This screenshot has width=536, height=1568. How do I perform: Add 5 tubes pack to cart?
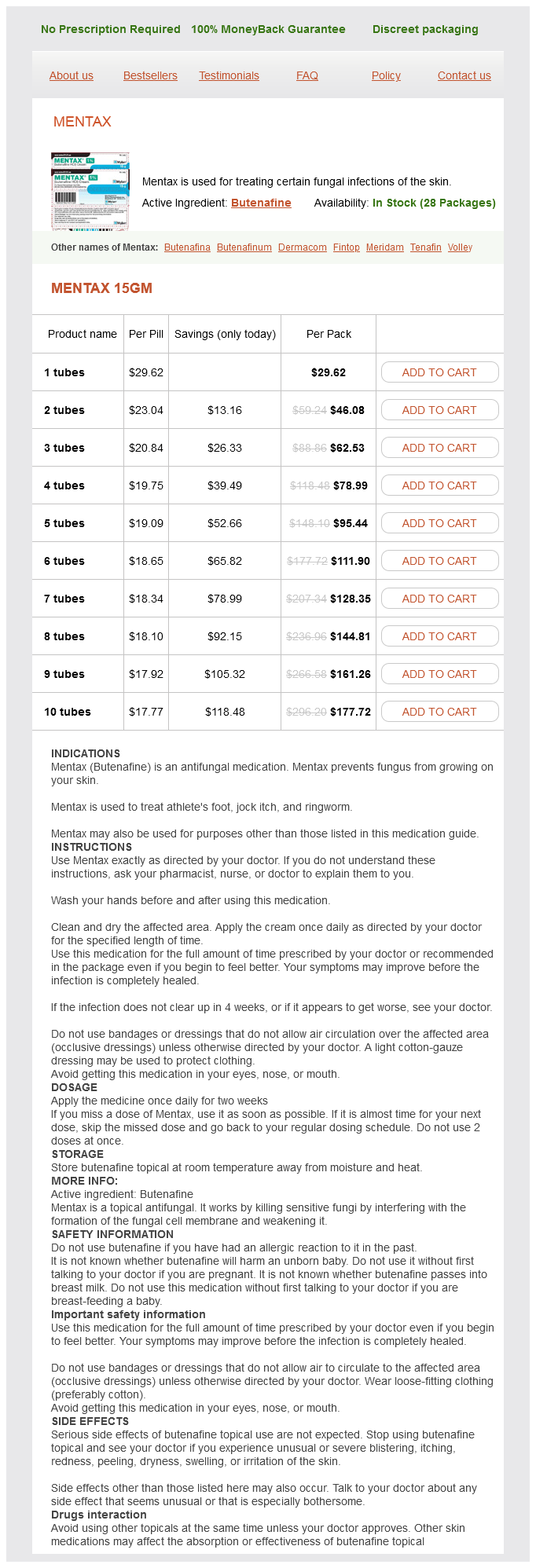tap(439, 523)
